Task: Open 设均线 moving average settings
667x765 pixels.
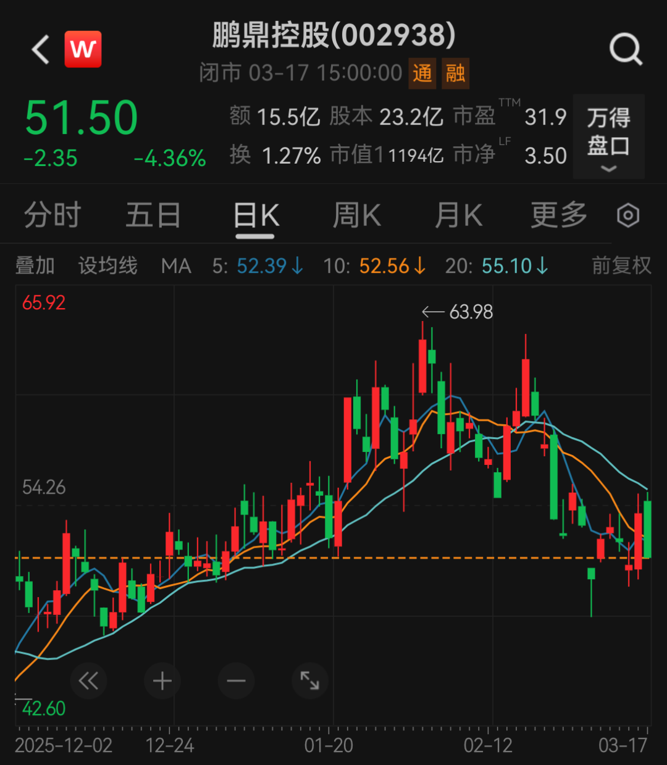Action: tap(108, 266)
